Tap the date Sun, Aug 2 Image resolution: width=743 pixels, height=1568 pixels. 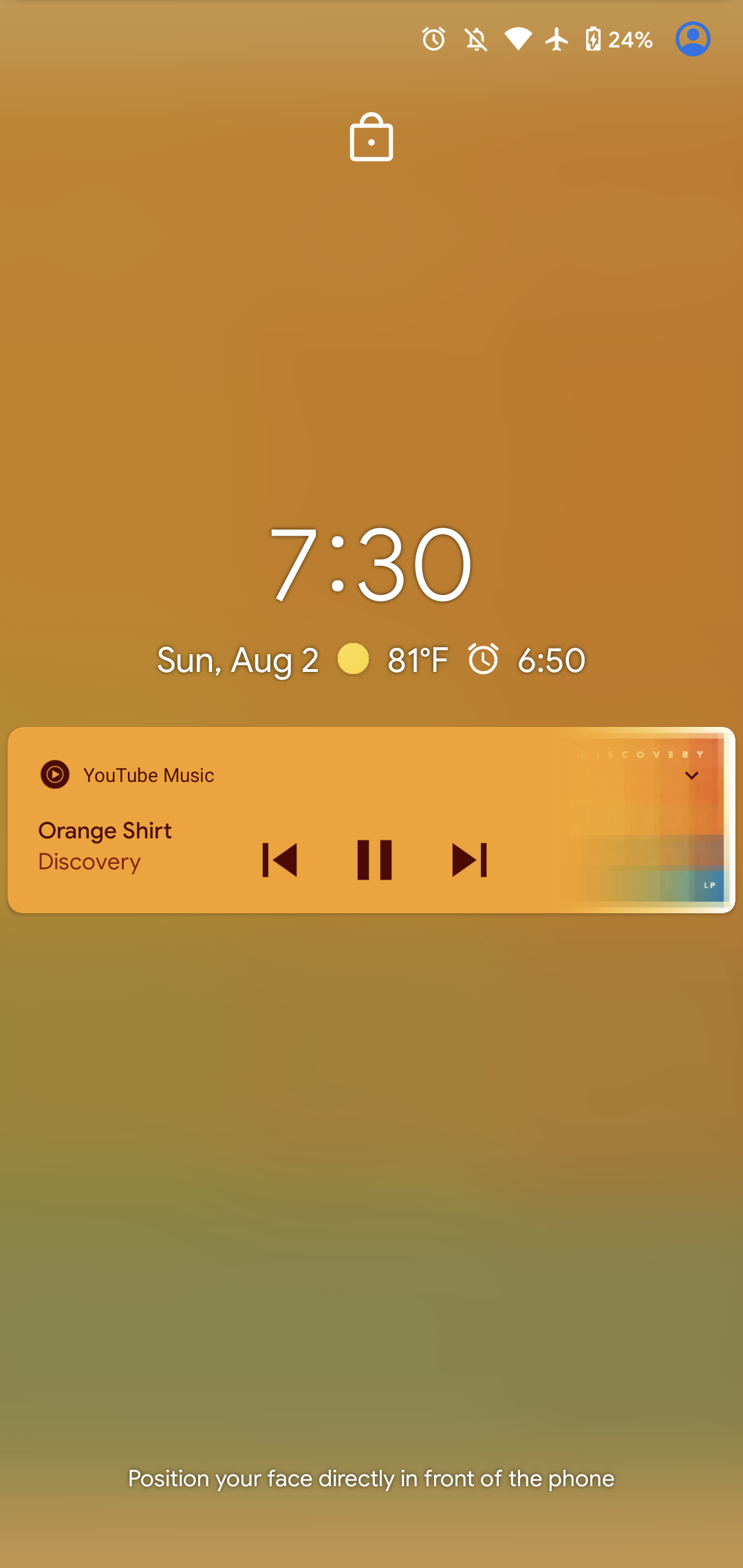(237, 659)
